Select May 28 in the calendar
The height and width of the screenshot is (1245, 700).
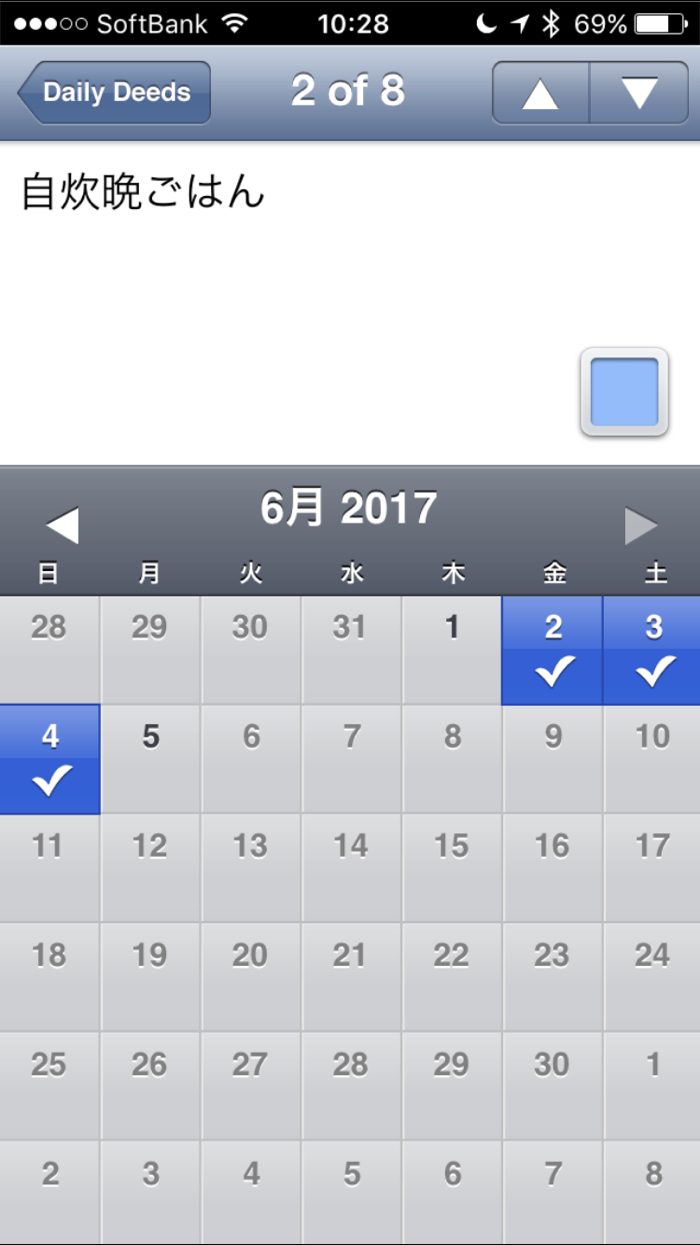tap(49, 651)
